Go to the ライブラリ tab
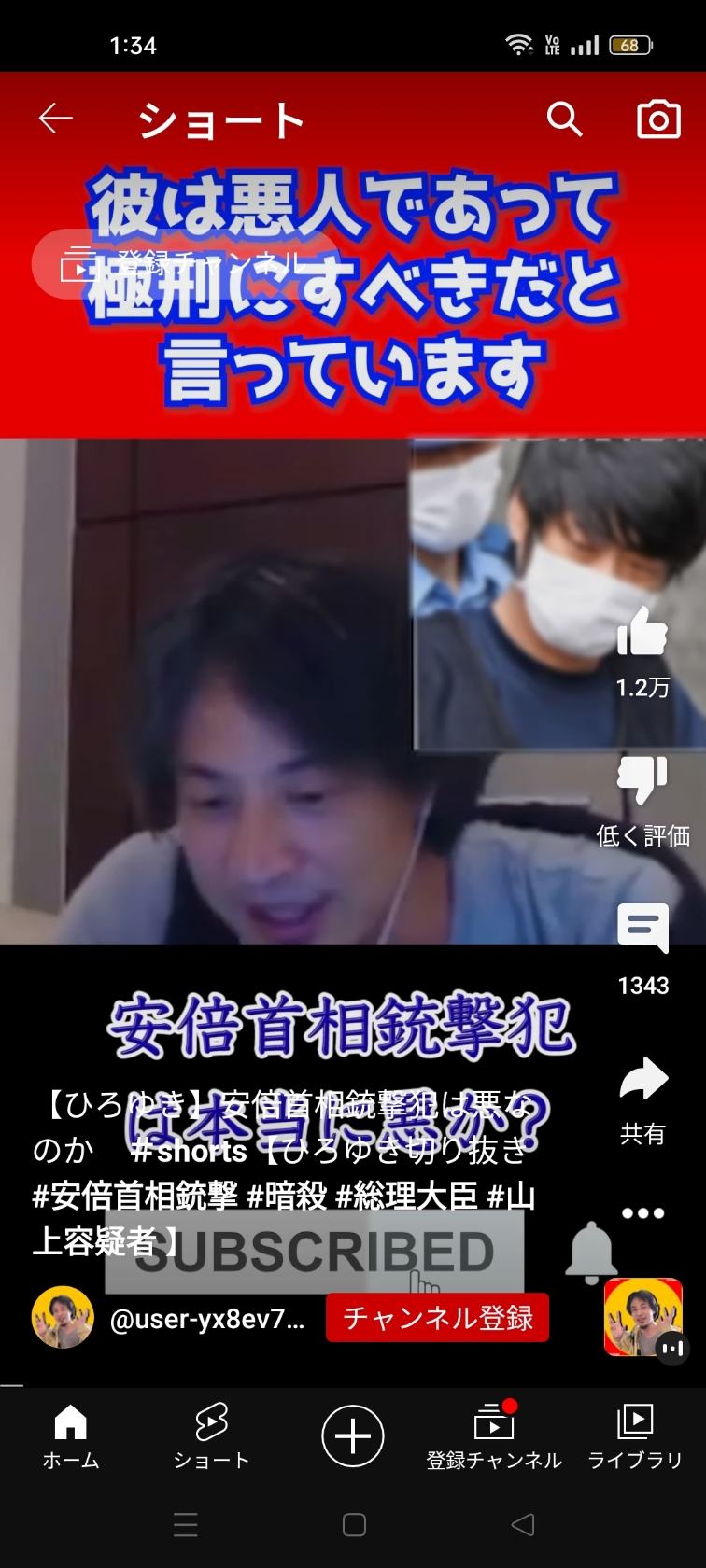Image resolution: width=706 pixels, height=1568 pixels. [635, 1435]
